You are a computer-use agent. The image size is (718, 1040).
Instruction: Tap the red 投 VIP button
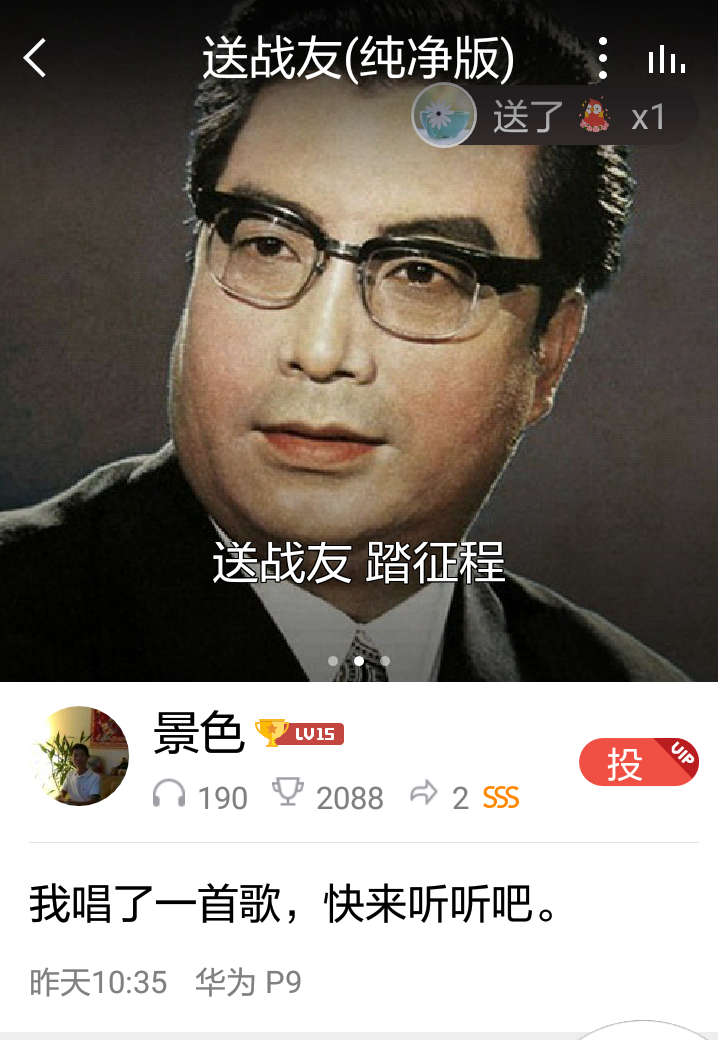pyautogui.click(x=637, y=764)
